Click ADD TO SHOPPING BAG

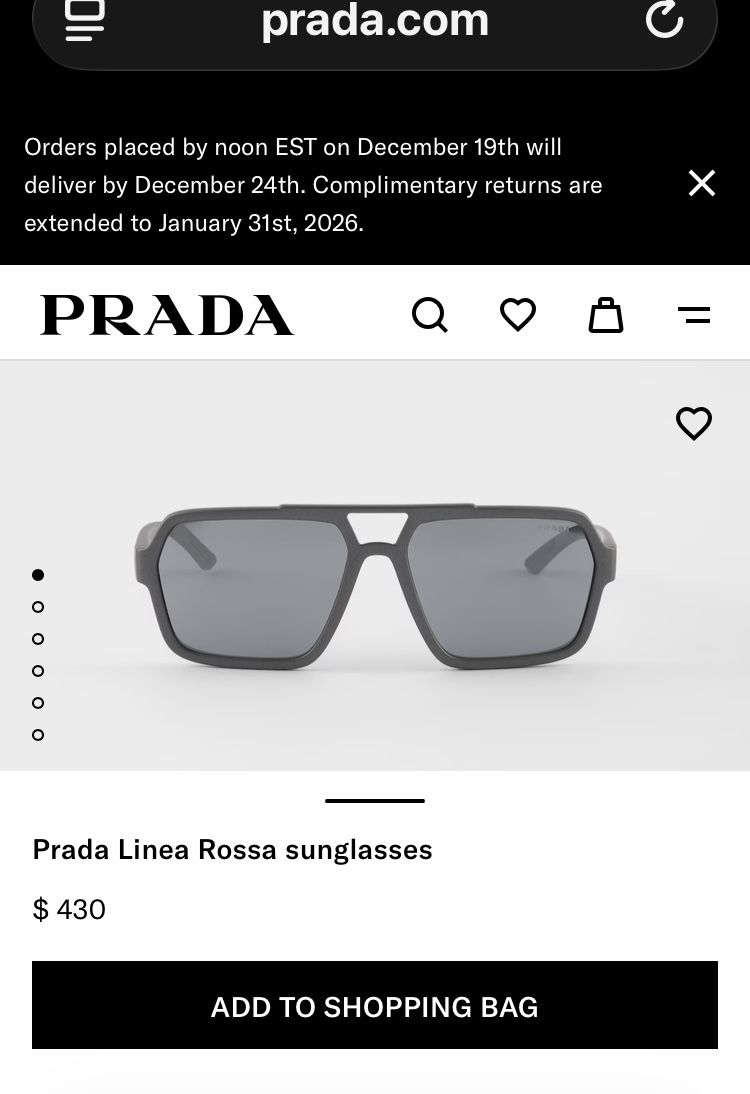tap(375, 1005)
